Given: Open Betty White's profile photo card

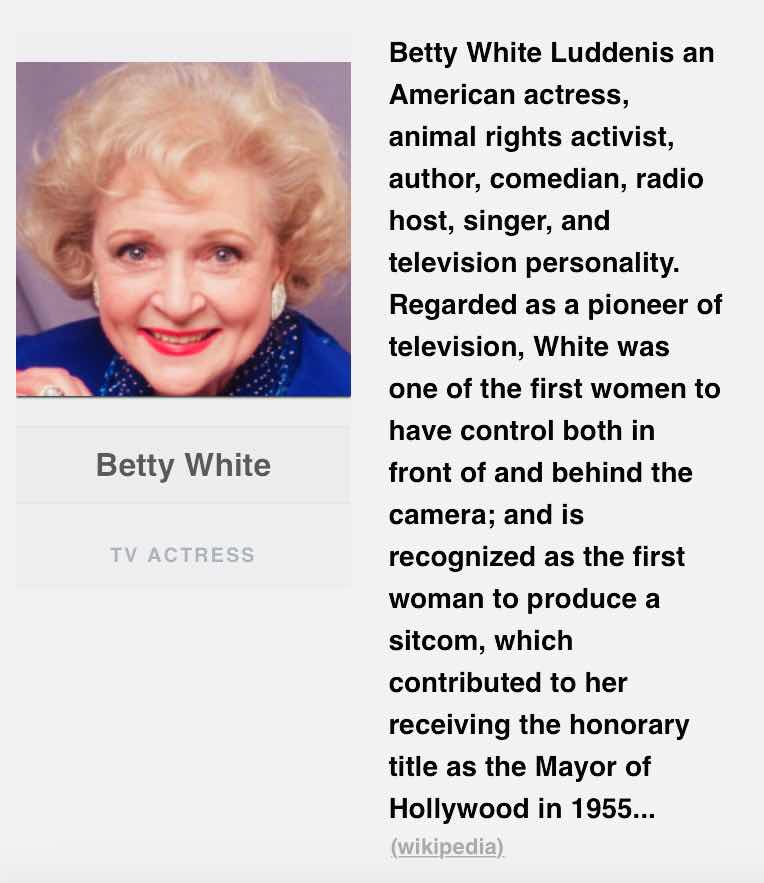Looking at the screenshot, I should click(183, 229).
